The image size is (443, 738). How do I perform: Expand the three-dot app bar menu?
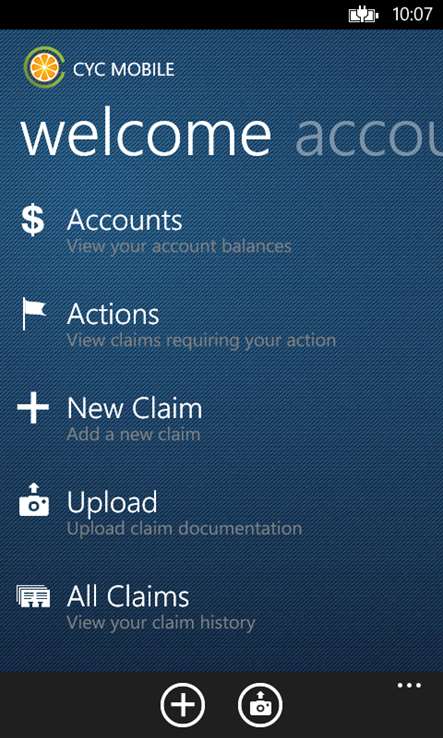409,685
